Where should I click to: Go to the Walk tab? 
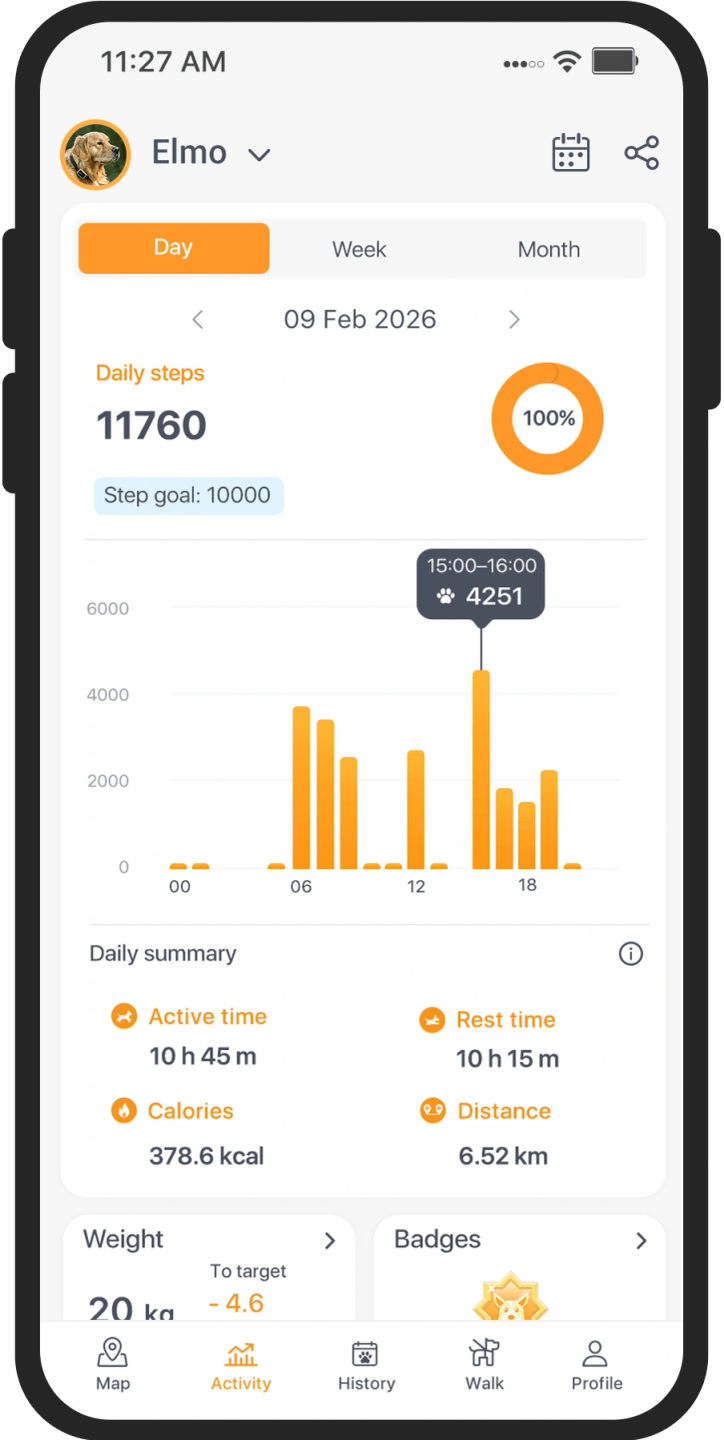point(485,1365)
